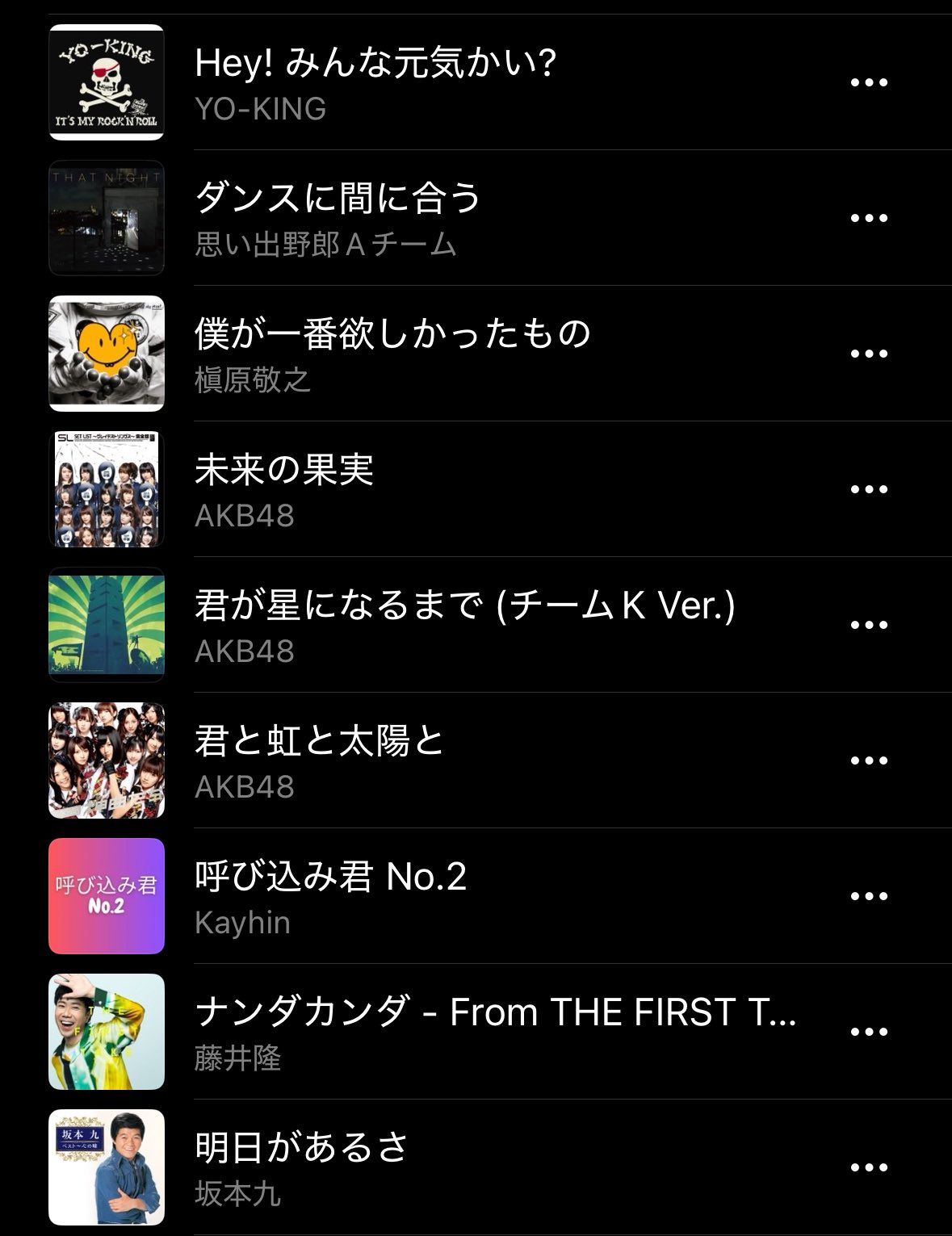The height and width of the screenshot is (1236, 952).
Task: Show the options menu for 僕が一番欲しかったもの
Action: point(870,354)
